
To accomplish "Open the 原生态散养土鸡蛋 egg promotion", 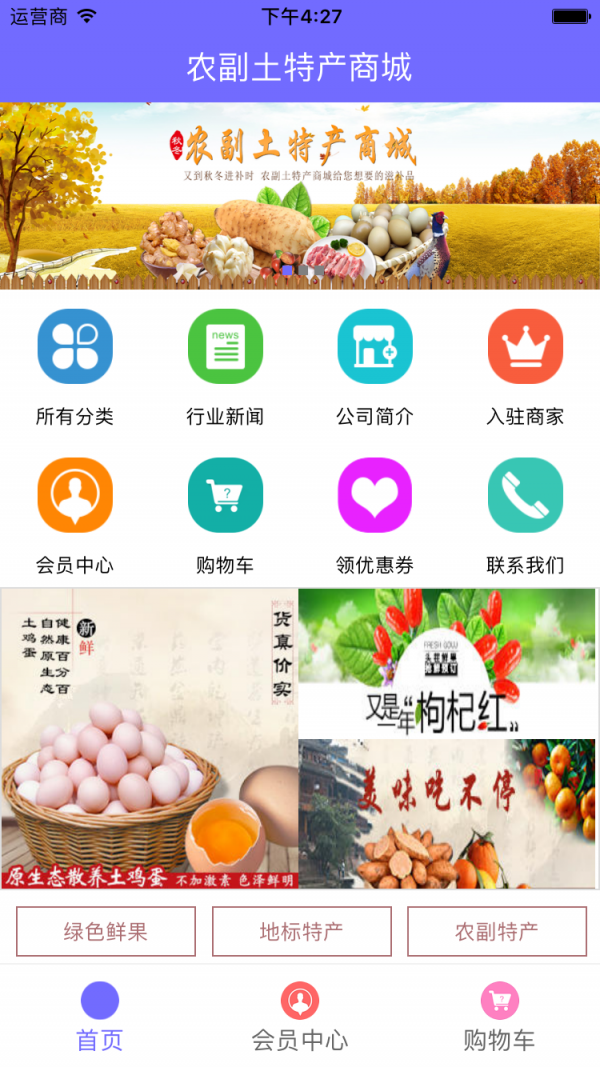I will click(149, 738).
